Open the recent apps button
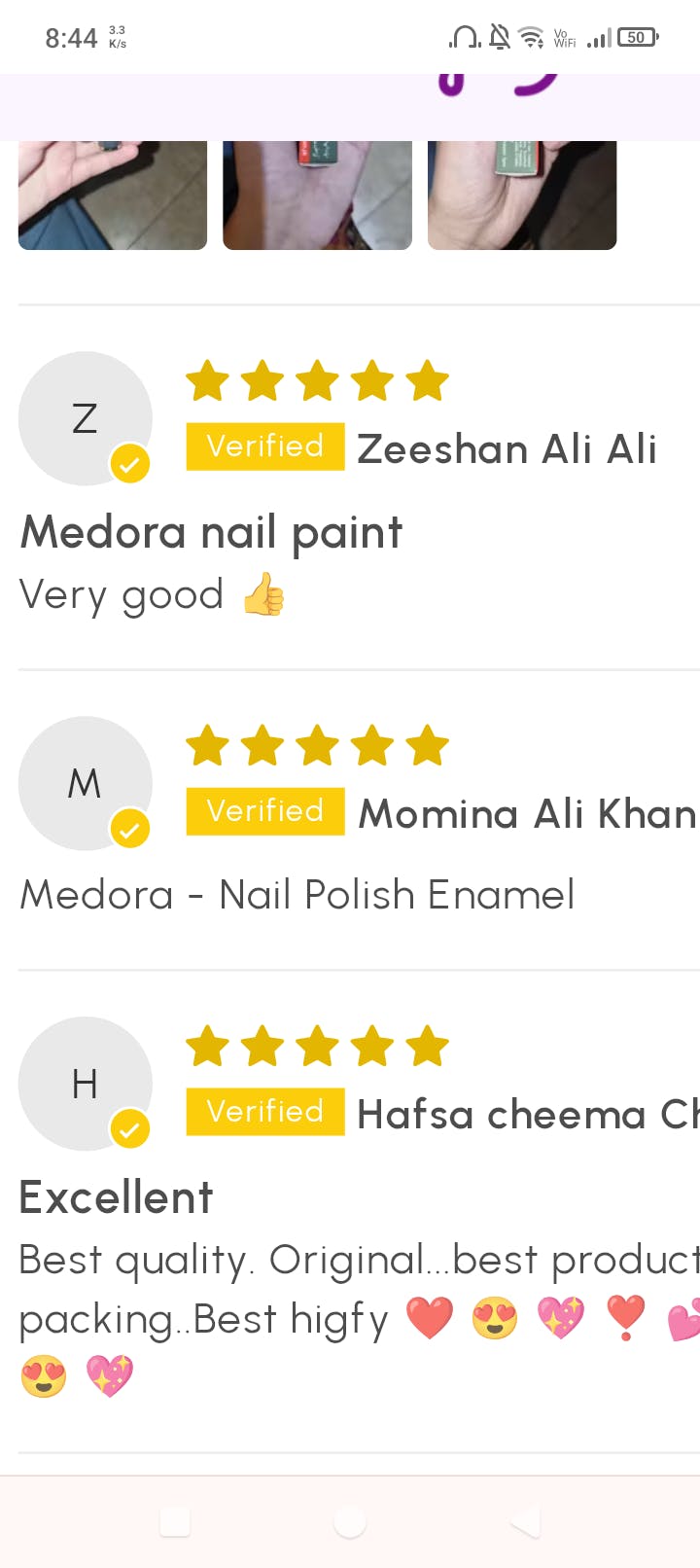Viewport: 700px width, 1568px height. click(175, 1521)
